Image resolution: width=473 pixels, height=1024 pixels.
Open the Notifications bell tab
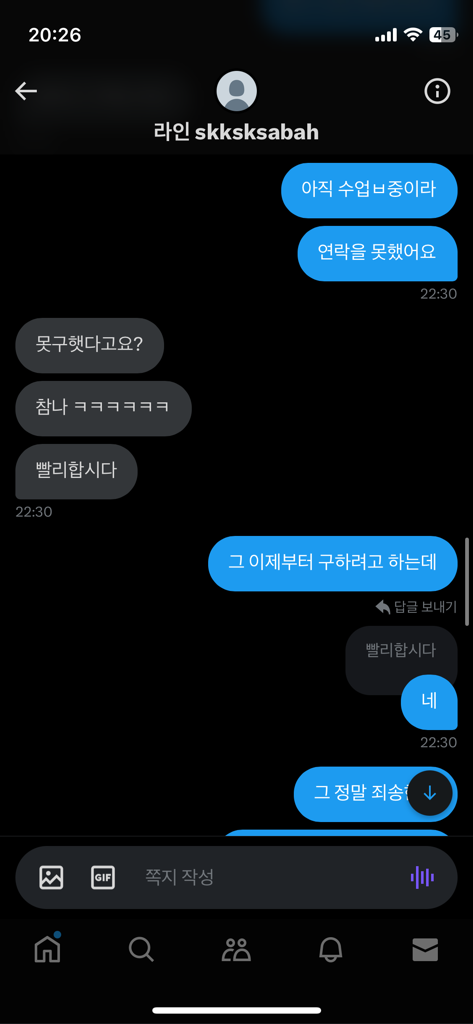(331, 949)
